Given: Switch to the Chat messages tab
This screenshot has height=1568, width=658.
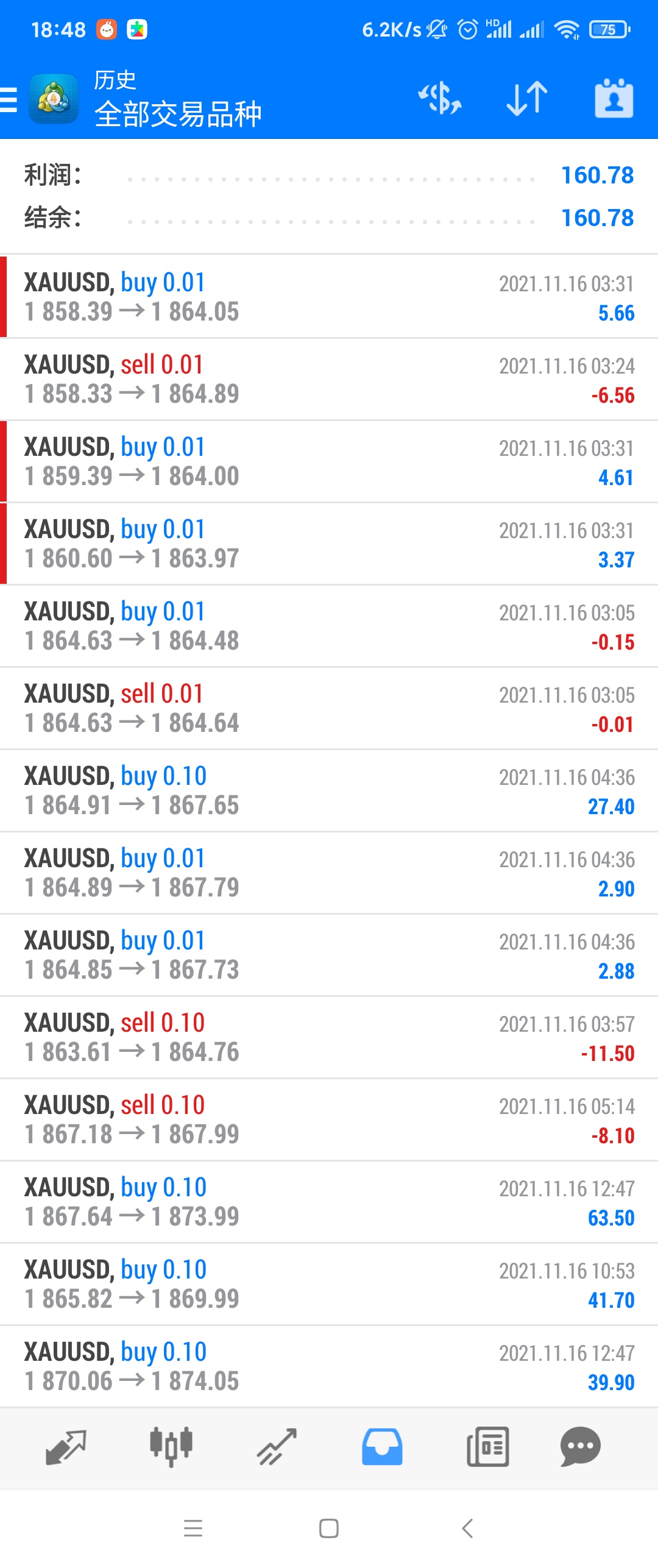Looking at the screenshot, I should (x=580, y=1447).
